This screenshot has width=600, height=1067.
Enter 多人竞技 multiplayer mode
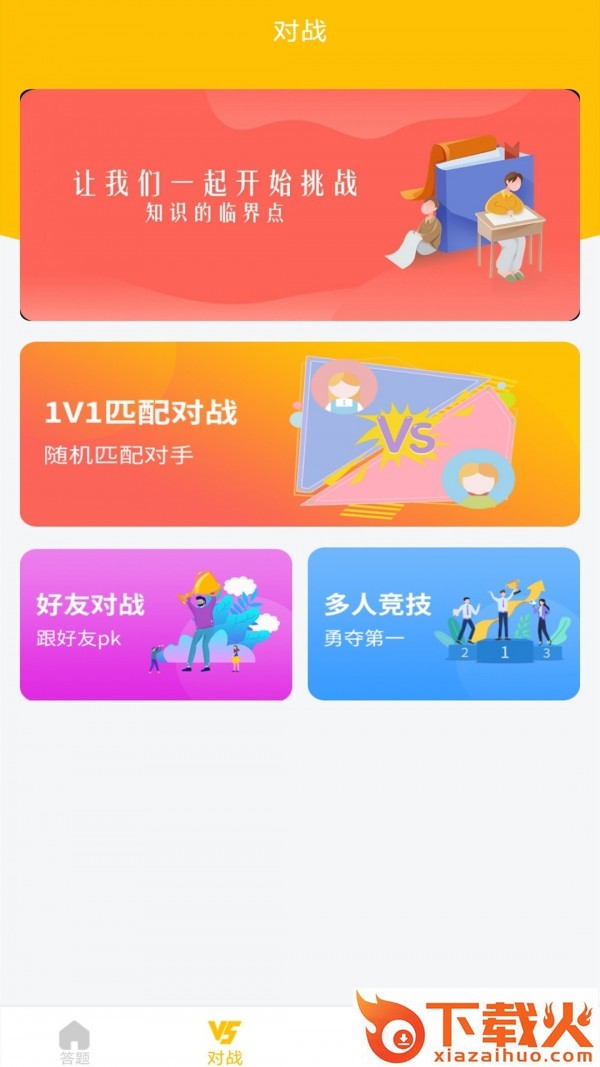tap(443, 624)
